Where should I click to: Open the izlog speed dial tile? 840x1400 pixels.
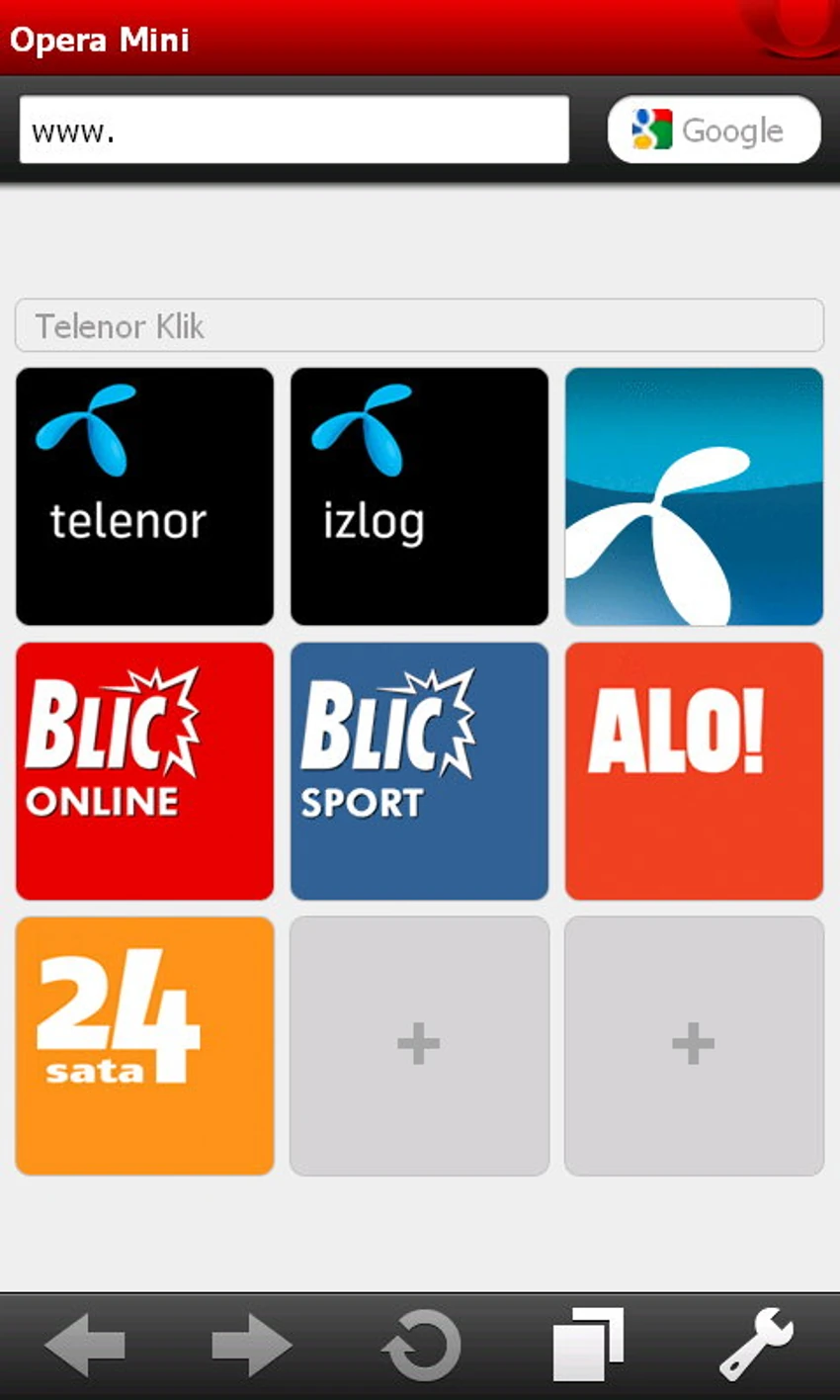tap(419, 496)
